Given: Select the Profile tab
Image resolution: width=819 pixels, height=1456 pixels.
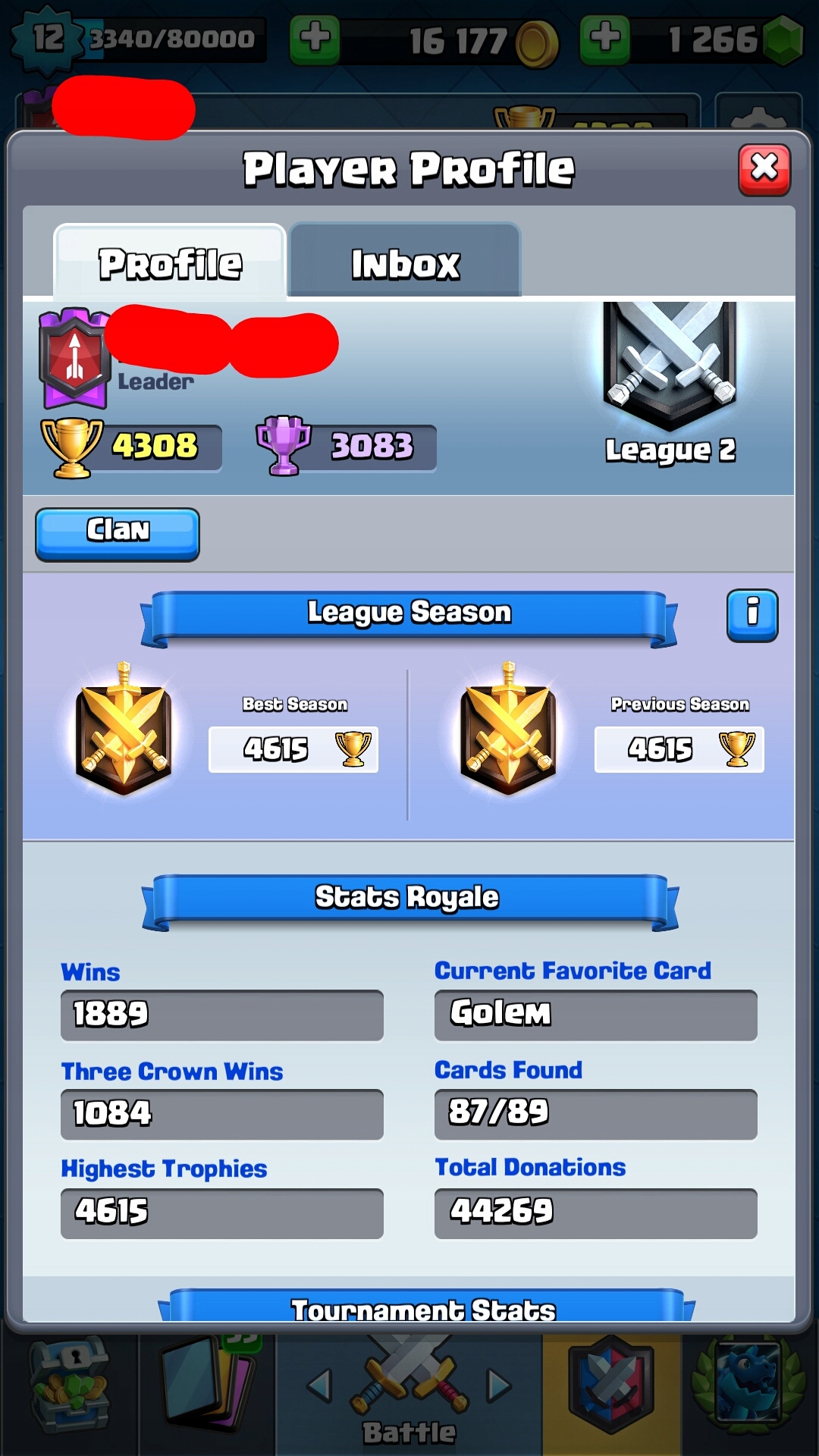Looking at the screenshot, I should pos(170,262).
